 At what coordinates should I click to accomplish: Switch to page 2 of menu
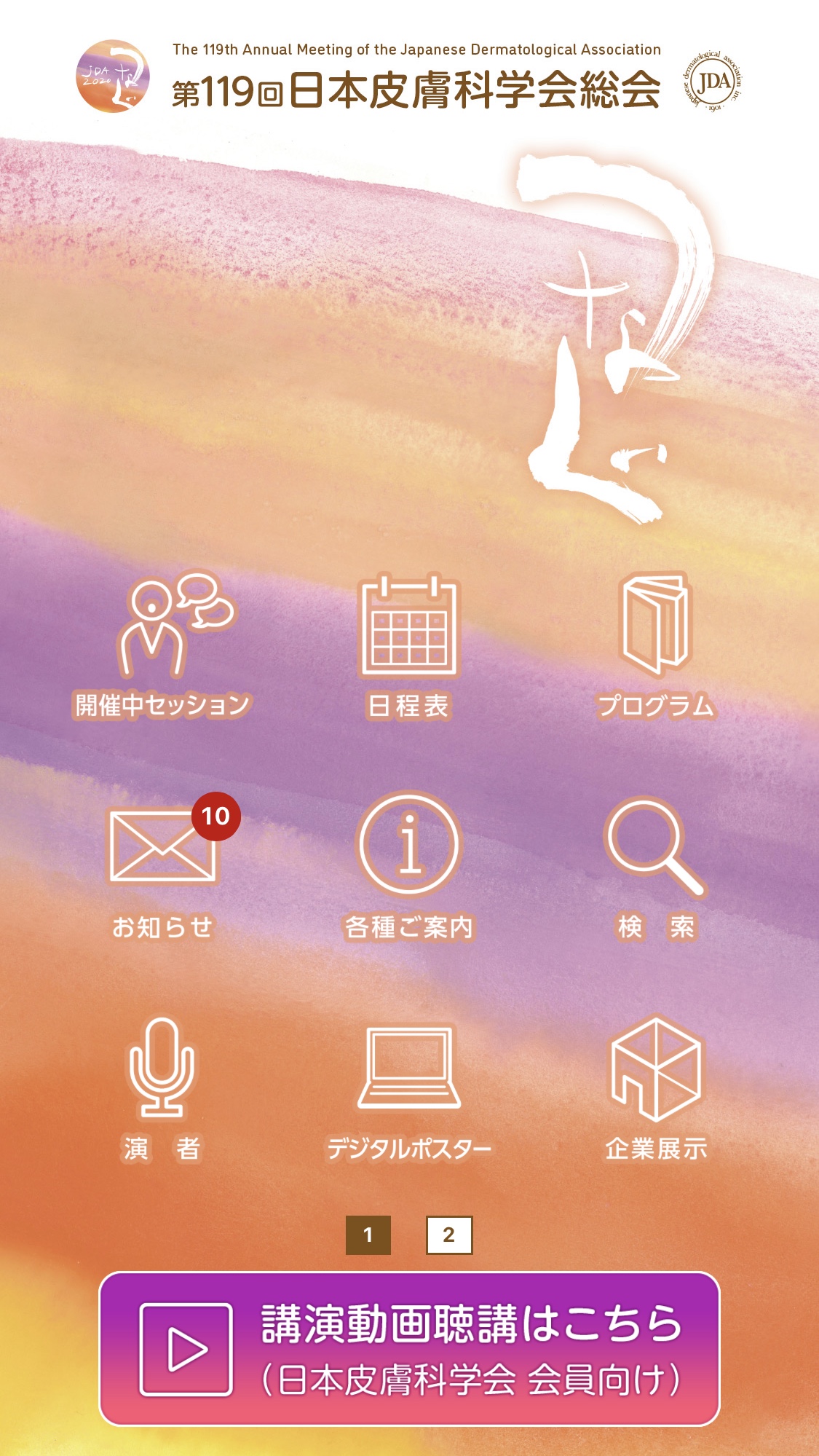(x=449, y=1235)
